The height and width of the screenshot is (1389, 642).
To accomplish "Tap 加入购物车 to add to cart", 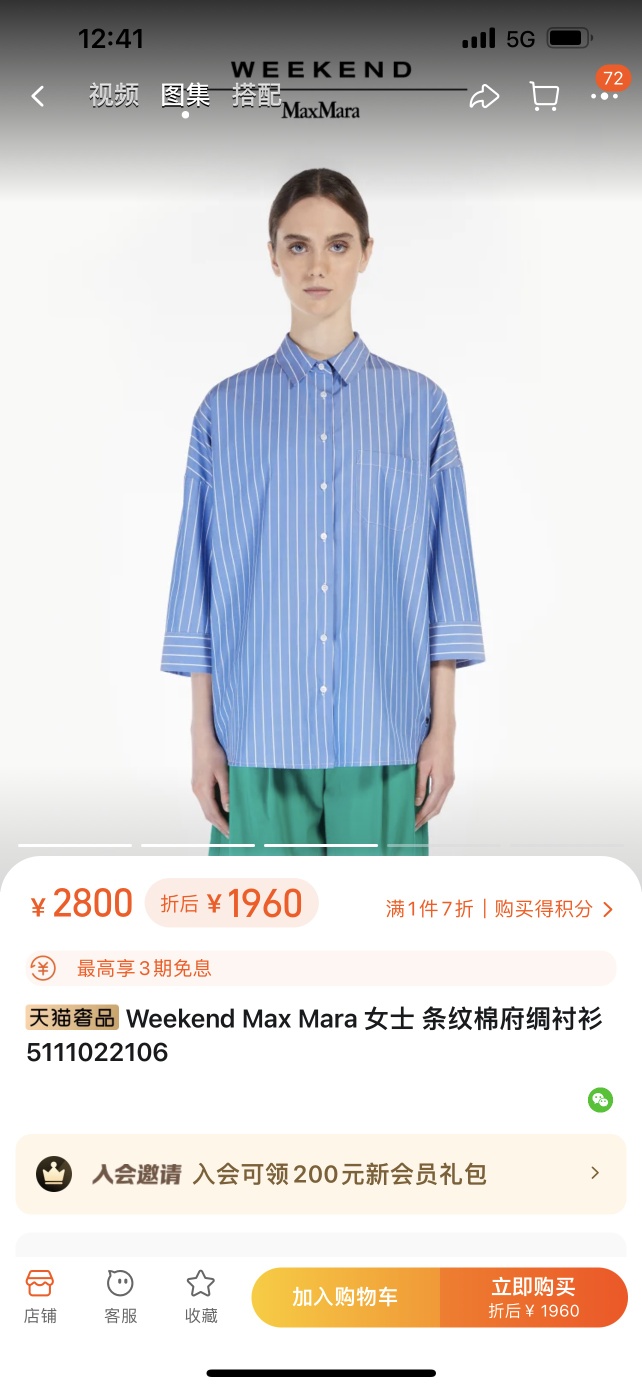I will [x=345, y=1298].
